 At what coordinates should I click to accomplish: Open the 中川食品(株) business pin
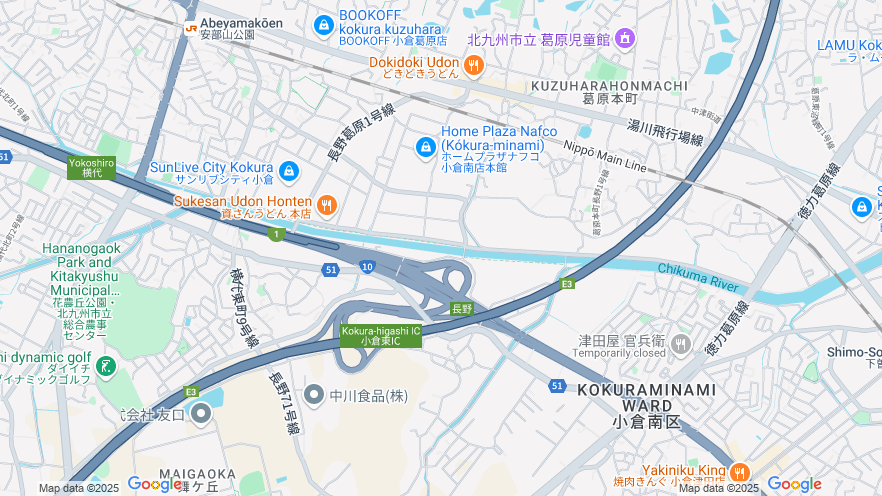coord(314,395)
